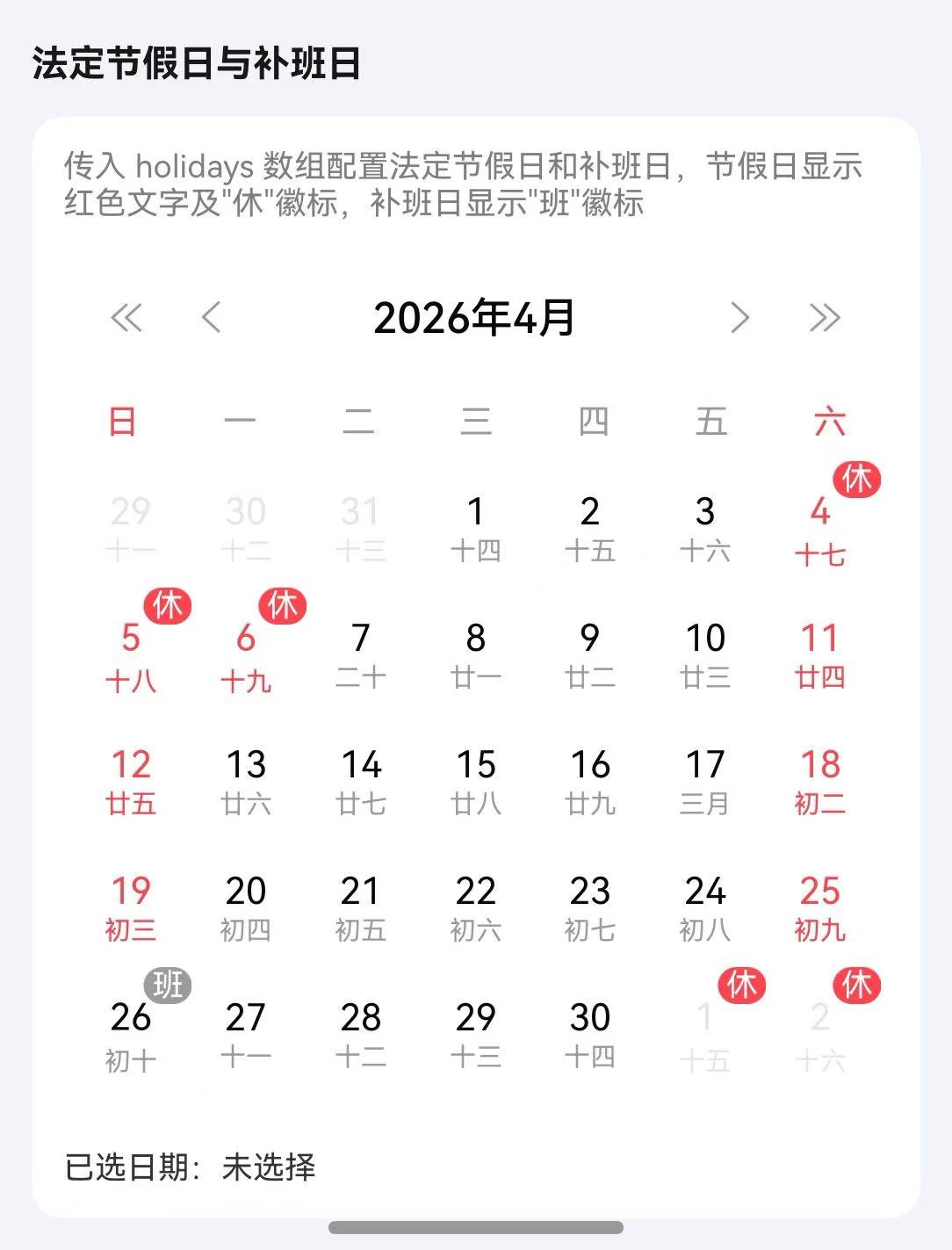Image resolution: width=952 pixels, height=1250 pixels.
Task: Select the red weekend date April 11
Action: click(x=819, y=654)
